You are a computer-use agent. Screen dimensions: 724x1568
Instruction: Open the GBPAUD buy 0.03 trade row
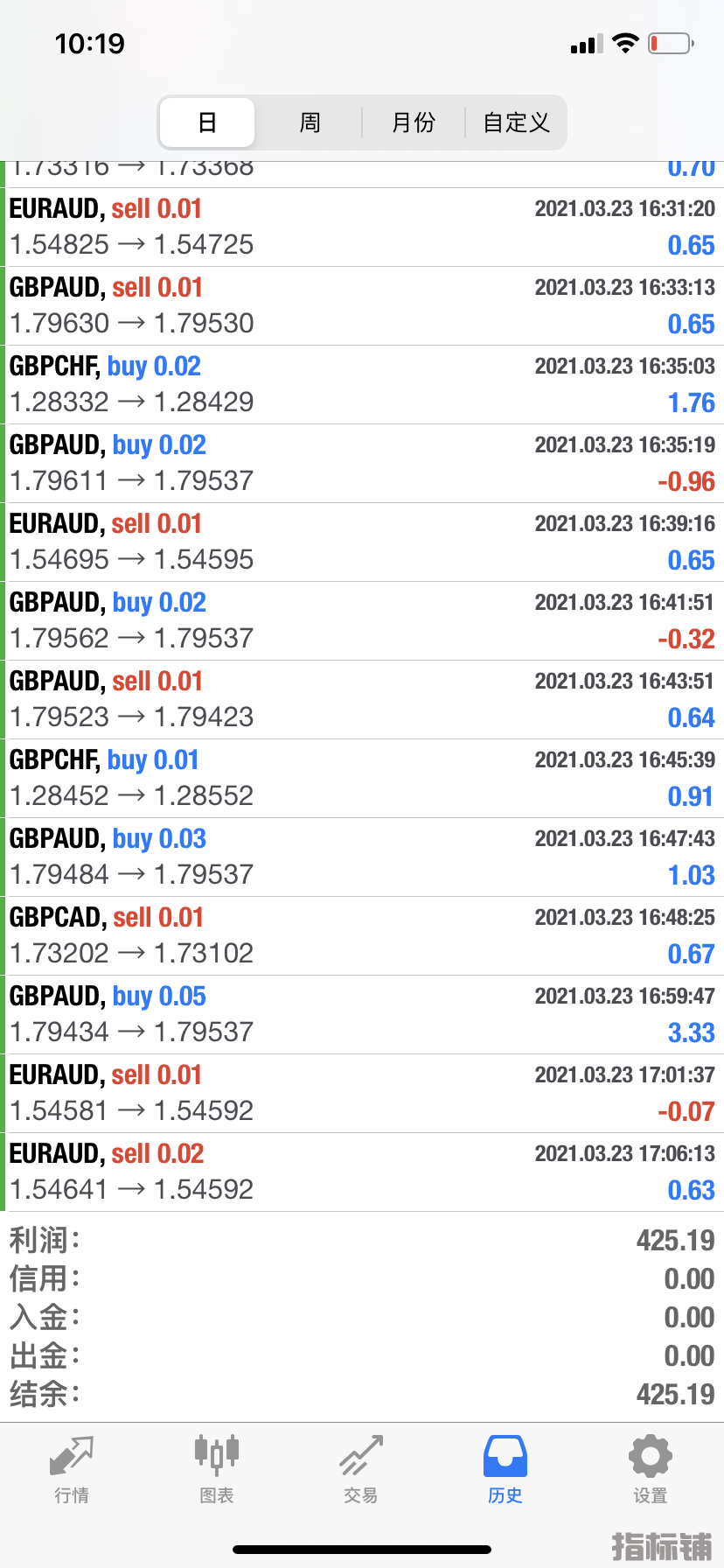(362, 857)
